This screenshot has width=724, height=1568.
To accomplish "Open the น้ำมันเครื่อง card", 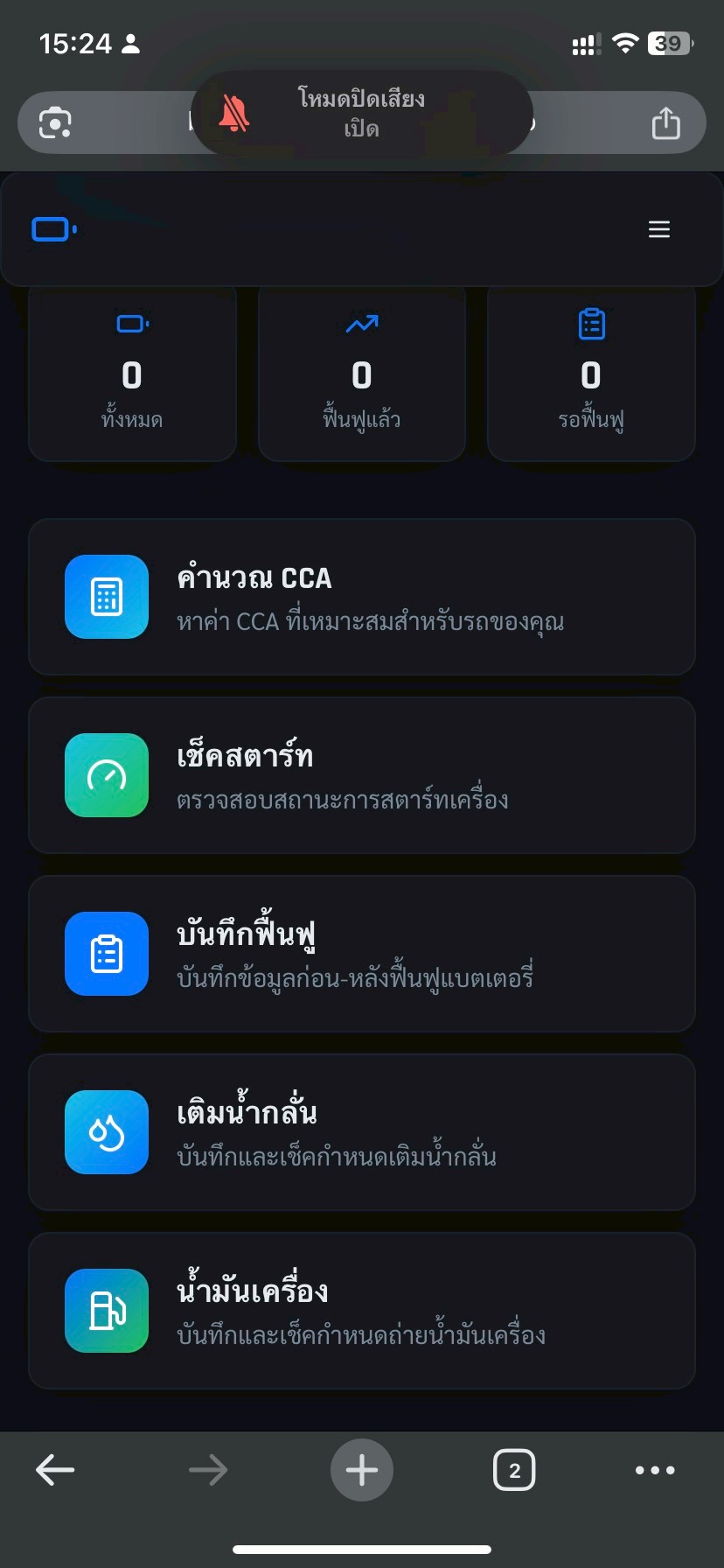I will [x=362, y=1311].
